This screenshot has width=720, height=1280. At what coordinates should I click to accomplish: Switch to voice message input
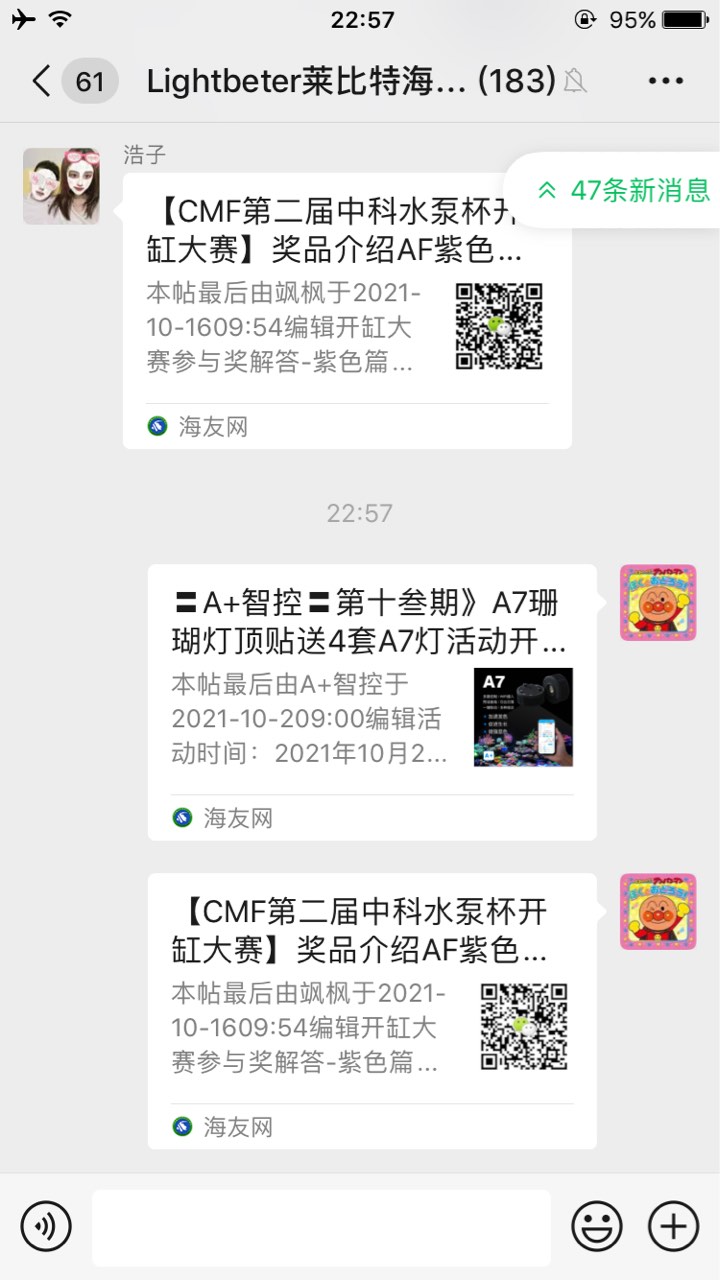(x=46, y=1226)
